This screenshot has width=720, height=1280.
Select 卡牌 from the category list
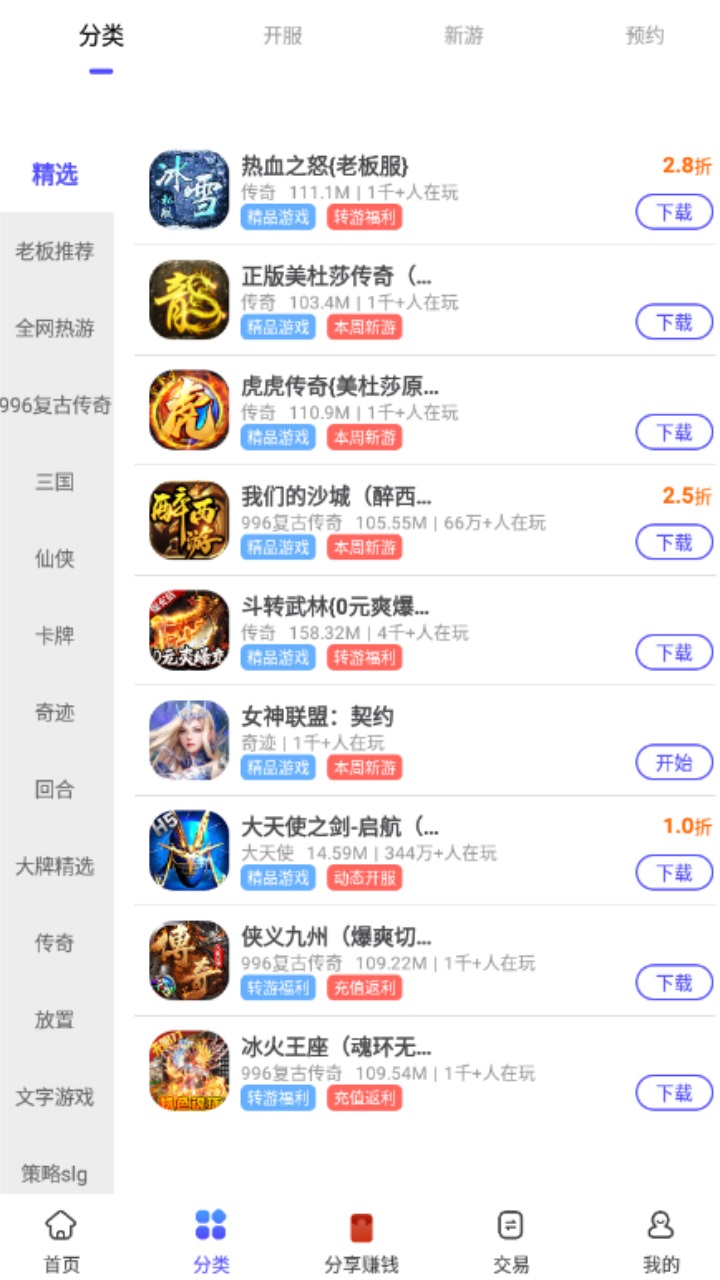point(55,636)
